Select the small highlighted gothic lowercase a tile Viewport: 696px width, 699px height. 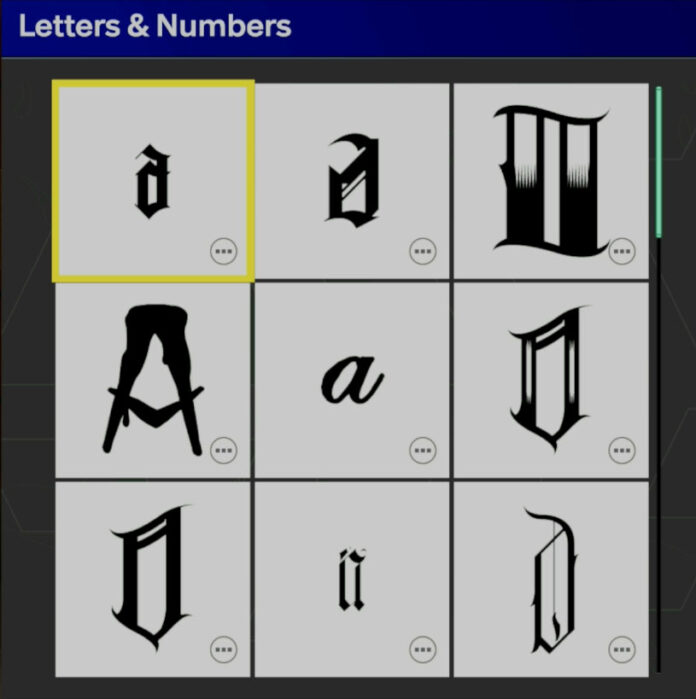coord(152,180)
